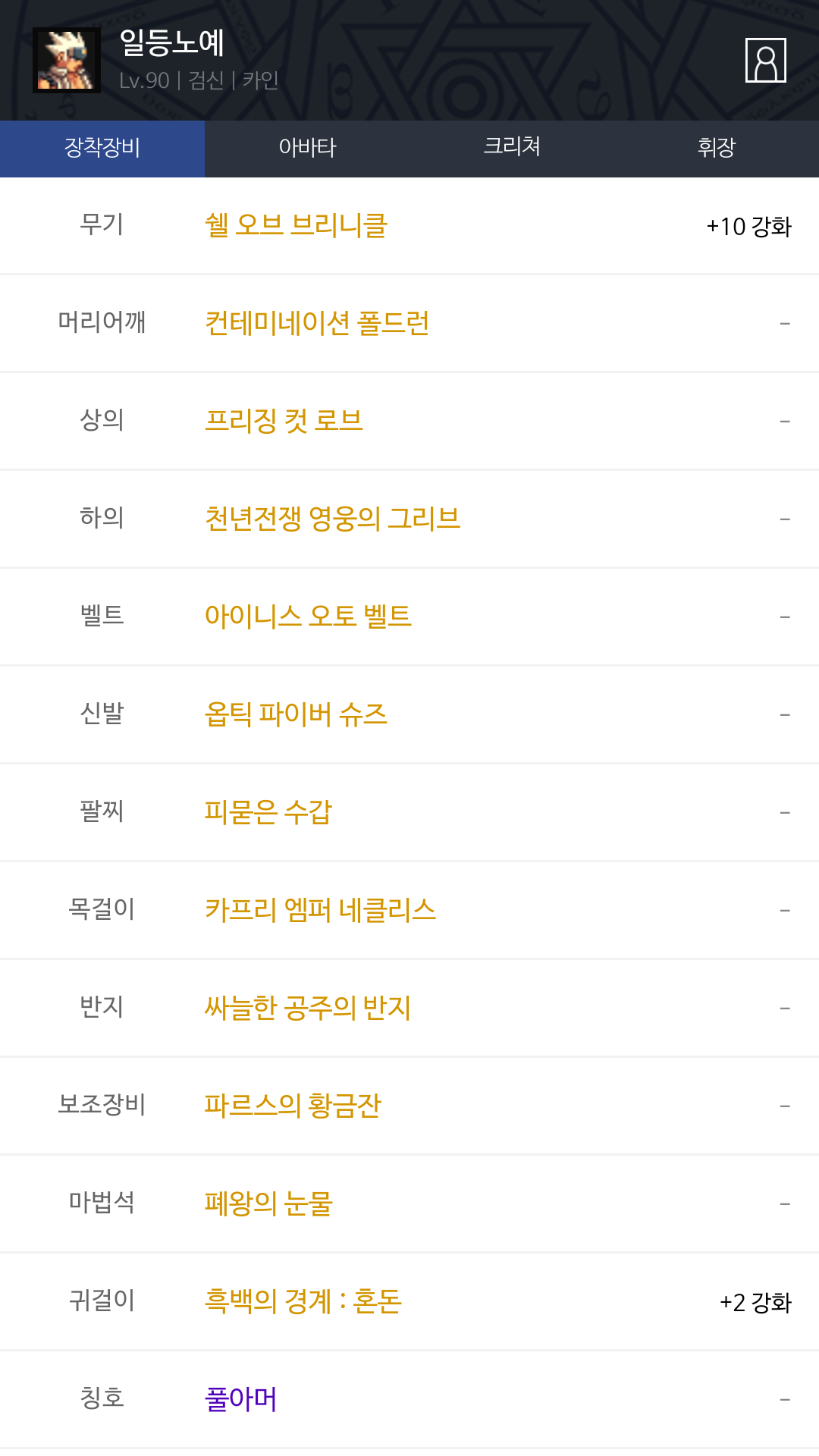The height and width of the screenshot is (1456, 819).
Task: View 컨테미네이션 폴드런 shoulder item
Action: (x=317, y=324)
